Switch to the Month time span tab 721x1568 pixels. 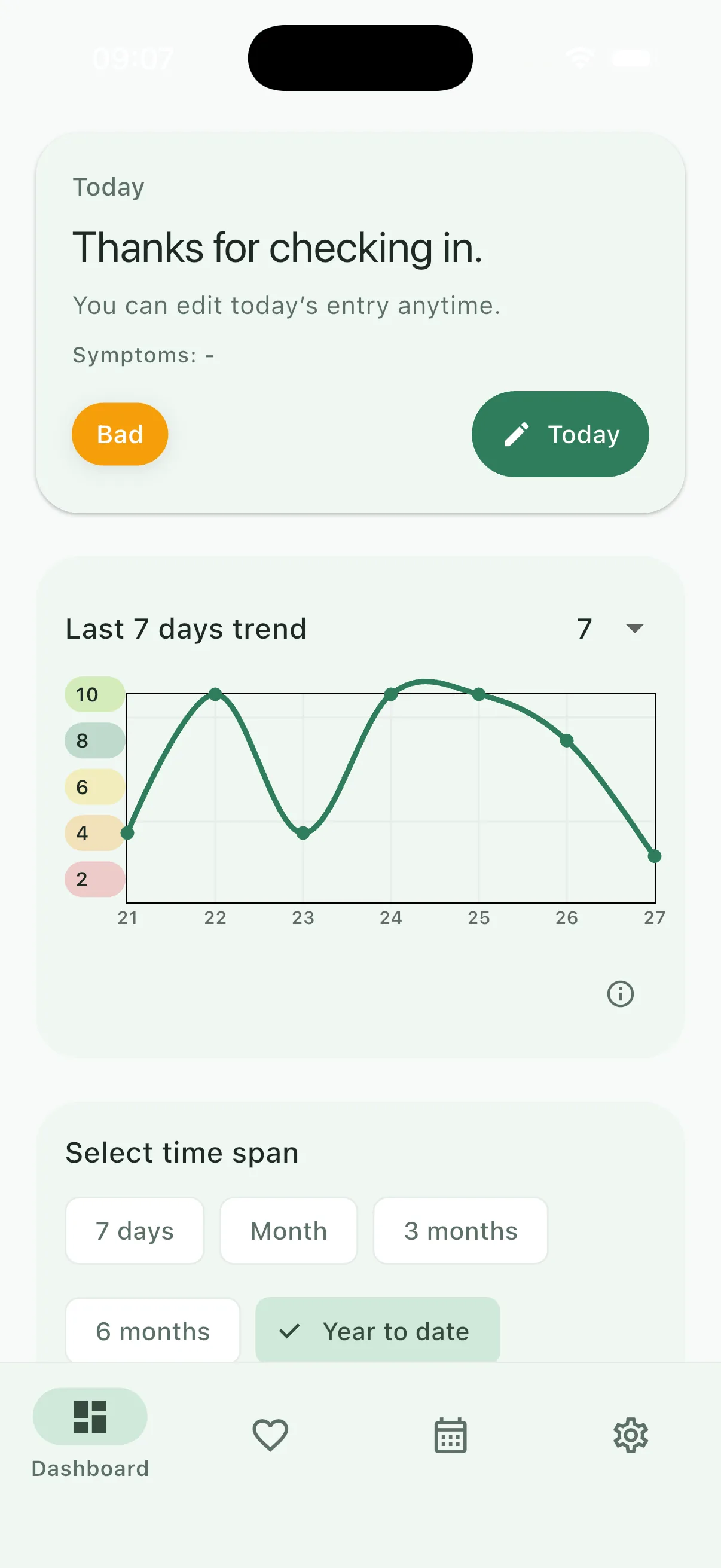point(288,1231)
